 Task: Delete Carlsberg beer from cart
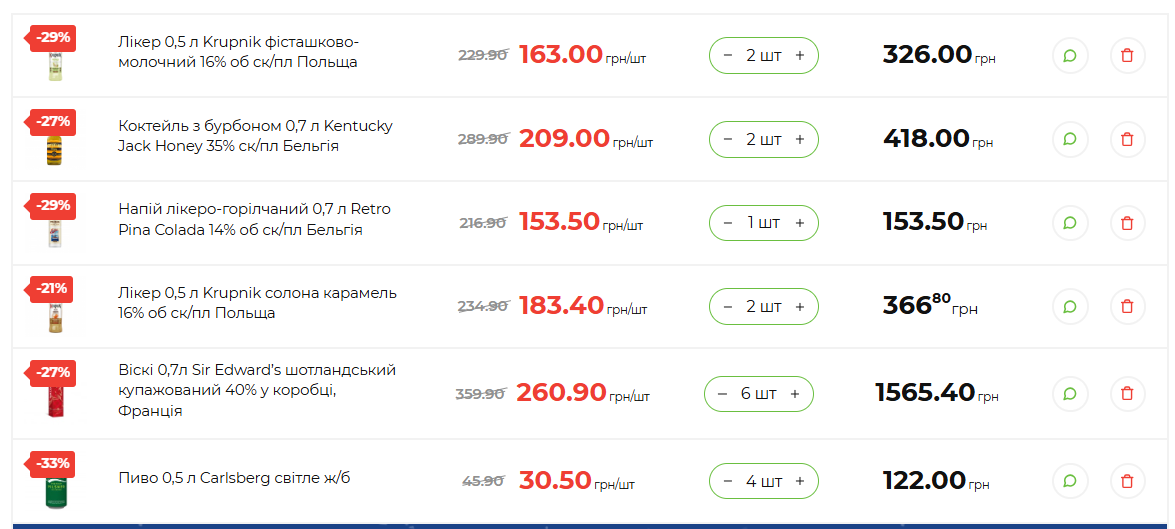click(x=1127, y=481)
